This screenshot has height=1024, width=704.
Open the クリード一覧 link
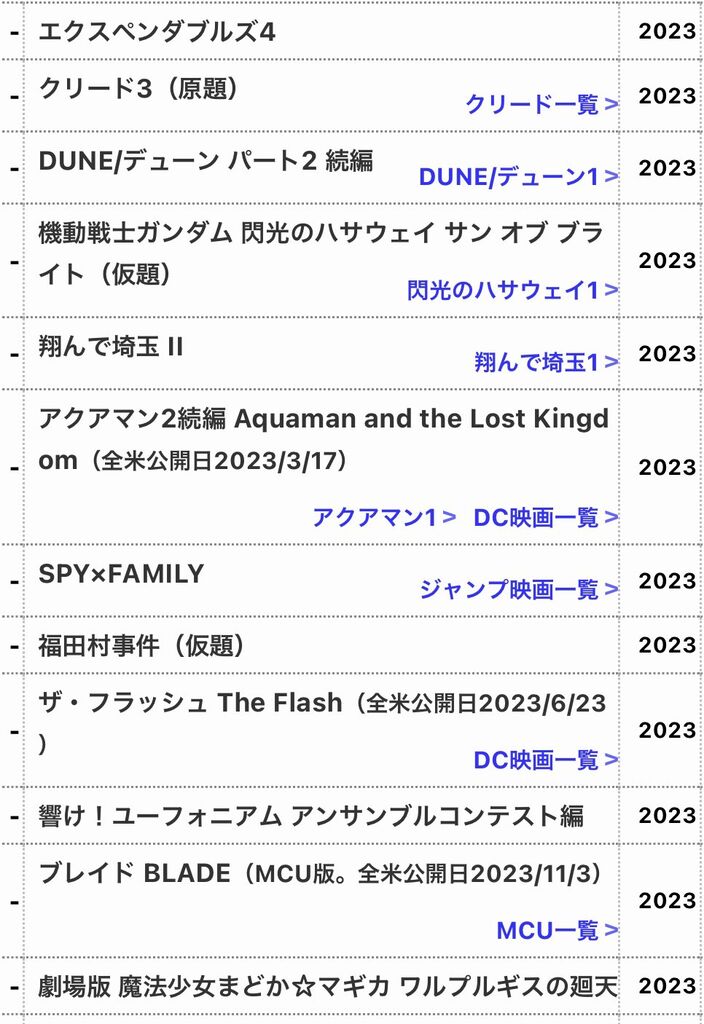pos(541,104)
